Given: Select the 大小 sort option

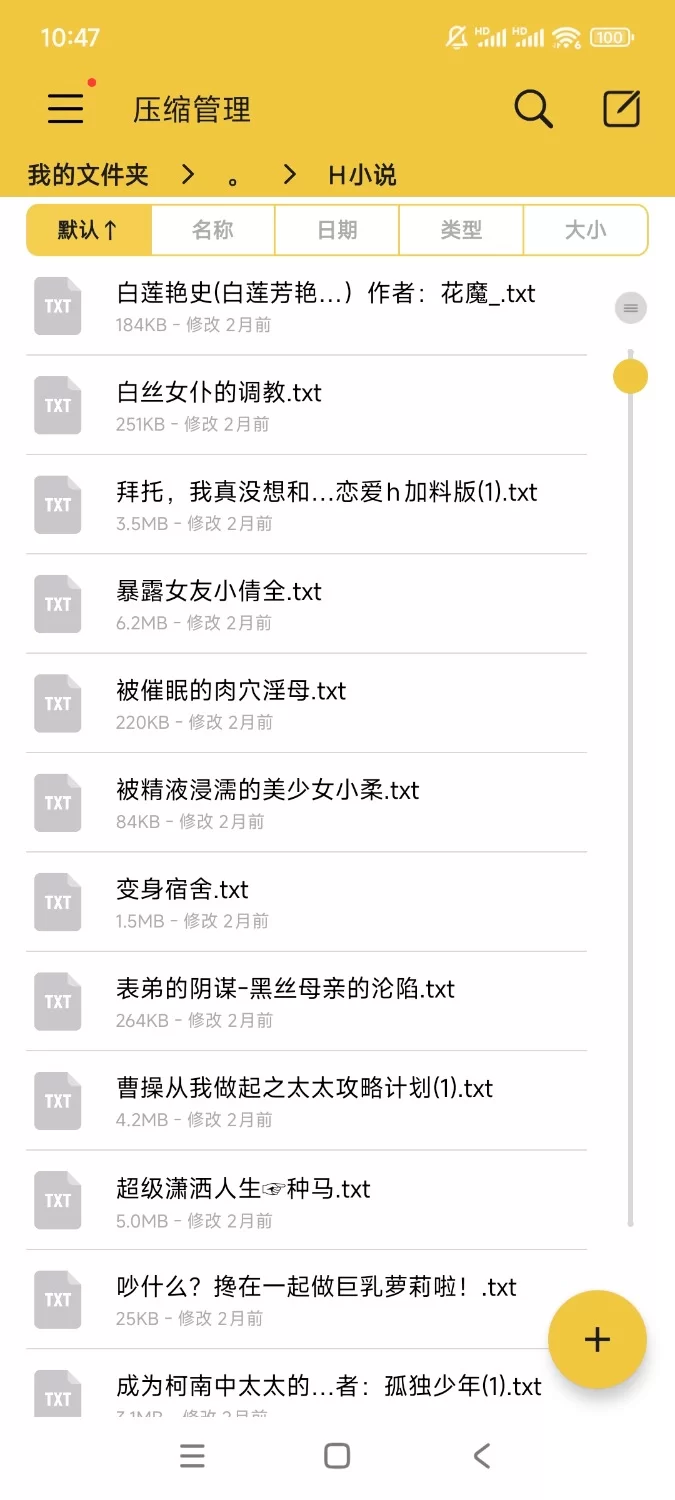Looking at the screenshot, I should (x=585, y=230).
